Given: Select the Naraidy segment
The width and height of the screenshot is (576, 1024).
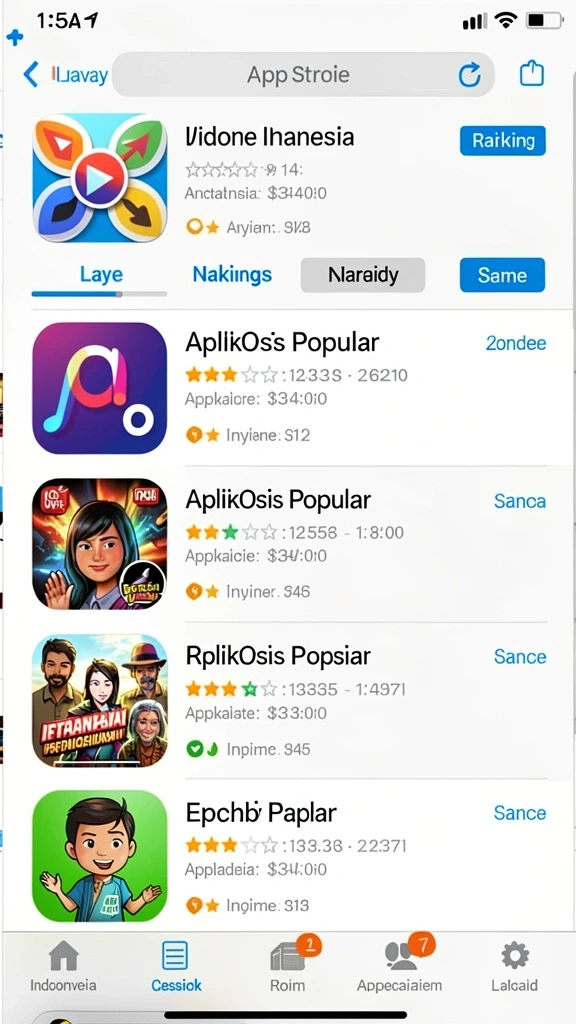Looking at the screenshot, I should (x=363, y=275).
